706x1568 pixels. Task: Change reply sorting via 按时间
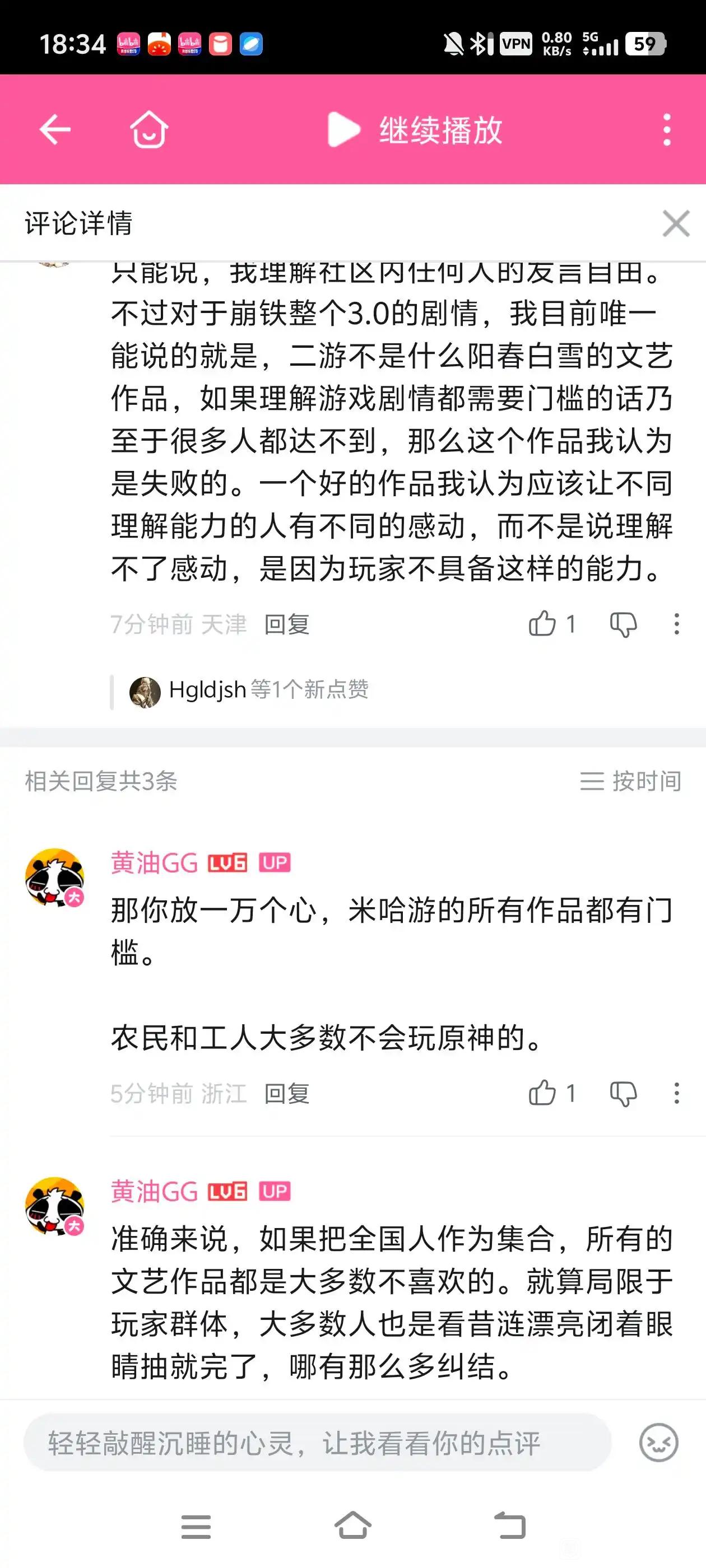coord(630,781)
